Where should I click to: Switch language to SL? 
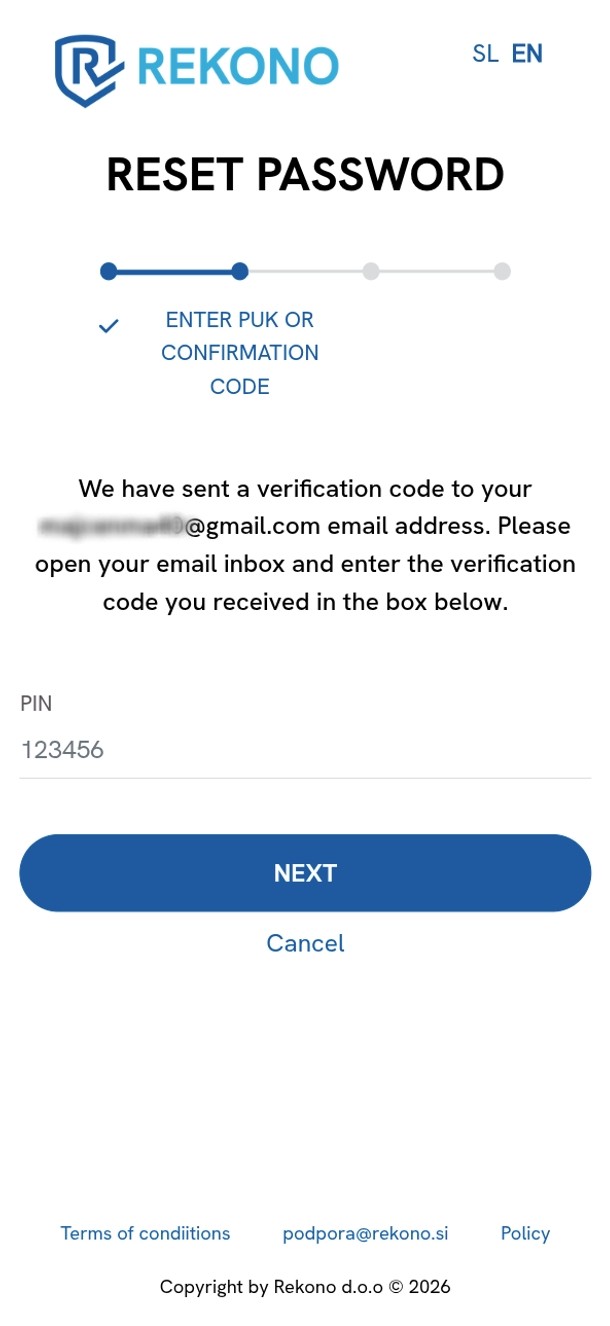485,54
